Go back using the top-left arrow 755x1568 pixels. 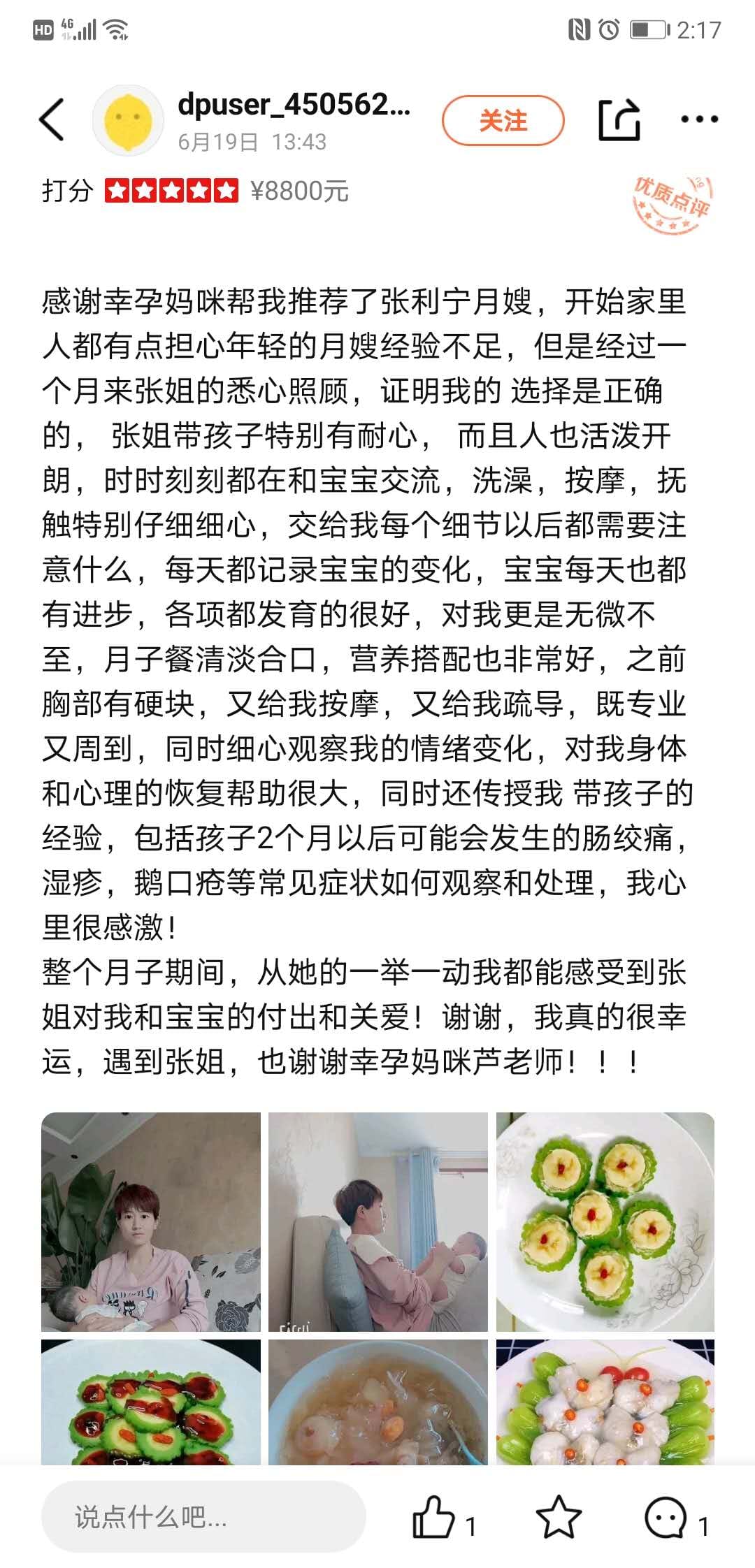tap(52, 120)
